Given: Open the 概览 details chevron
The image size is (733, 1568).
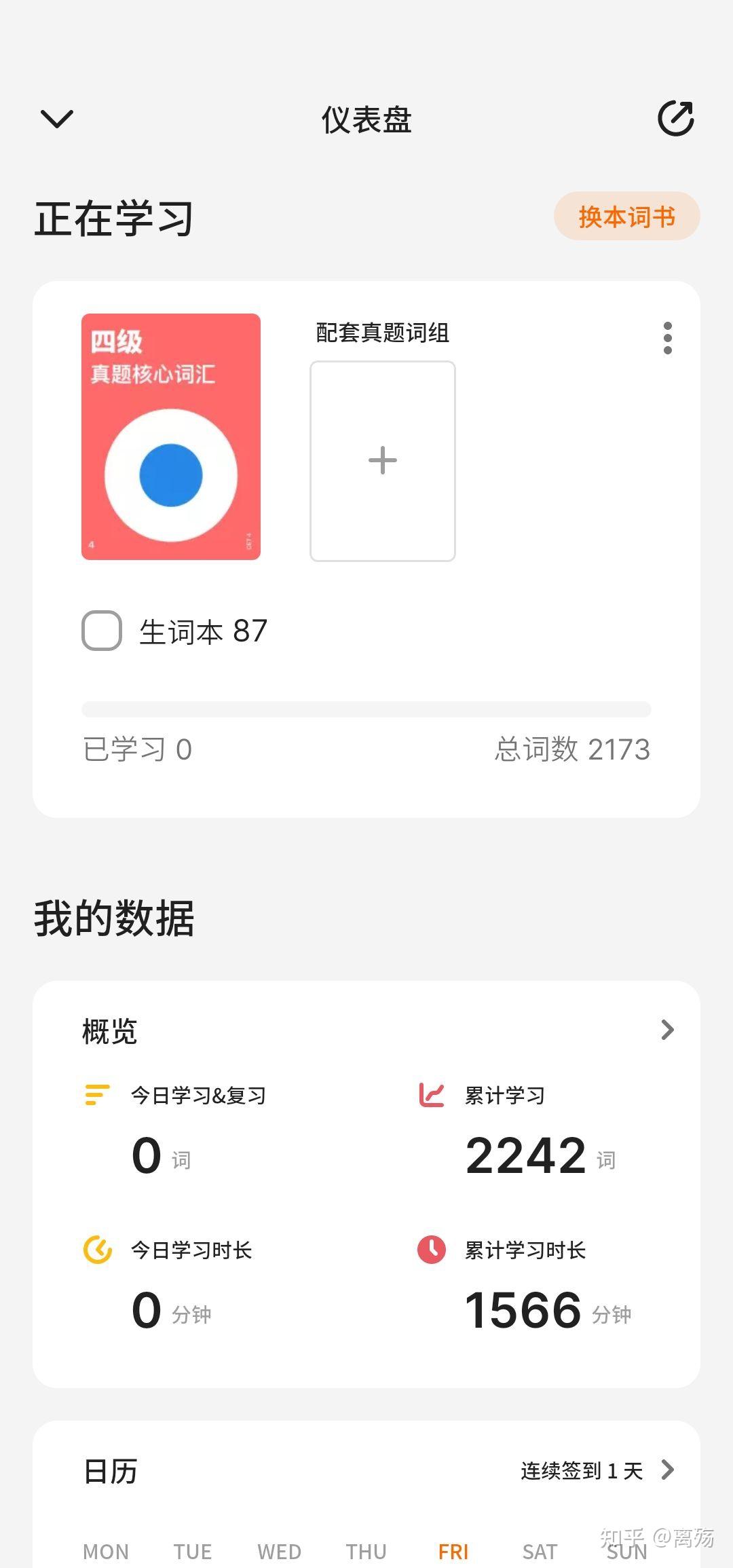Looking at the screenshot, I should [x=668, y=1030].
